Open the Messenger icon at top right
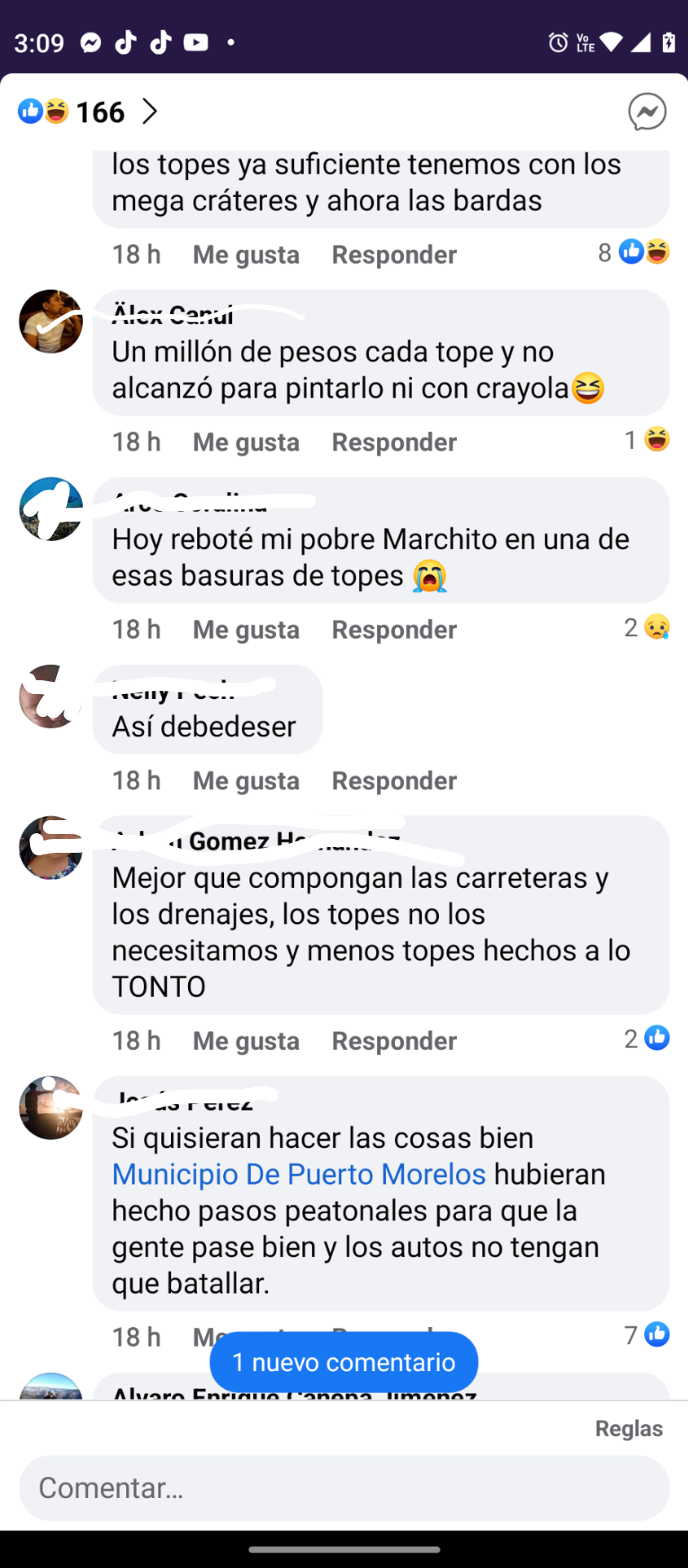Image resolution: width=688 pixels, height=1568 pixels. point(647,111)
